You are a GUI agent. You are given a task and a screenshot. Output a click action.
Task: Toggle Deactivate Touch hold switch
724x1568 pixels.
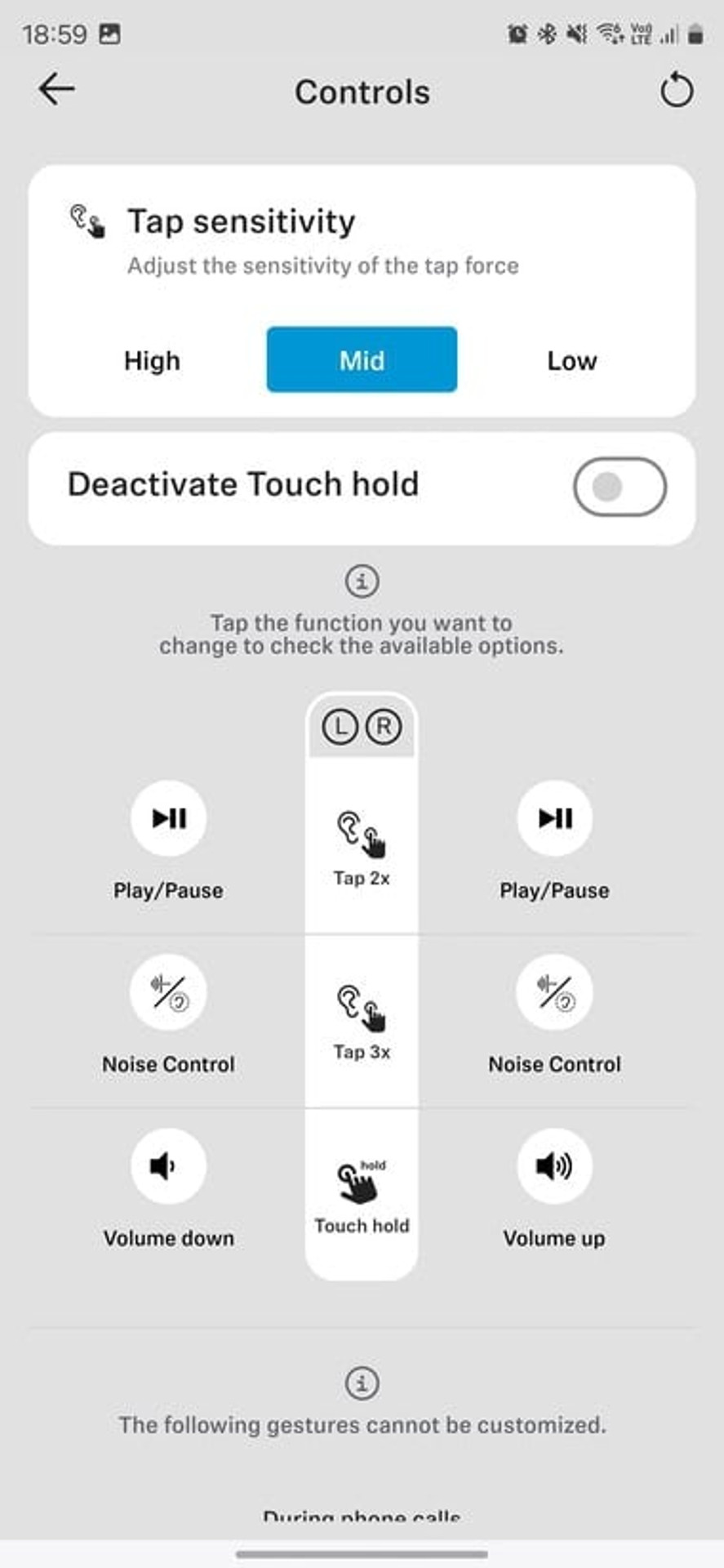pyautogui.click(x=620, y=487)
